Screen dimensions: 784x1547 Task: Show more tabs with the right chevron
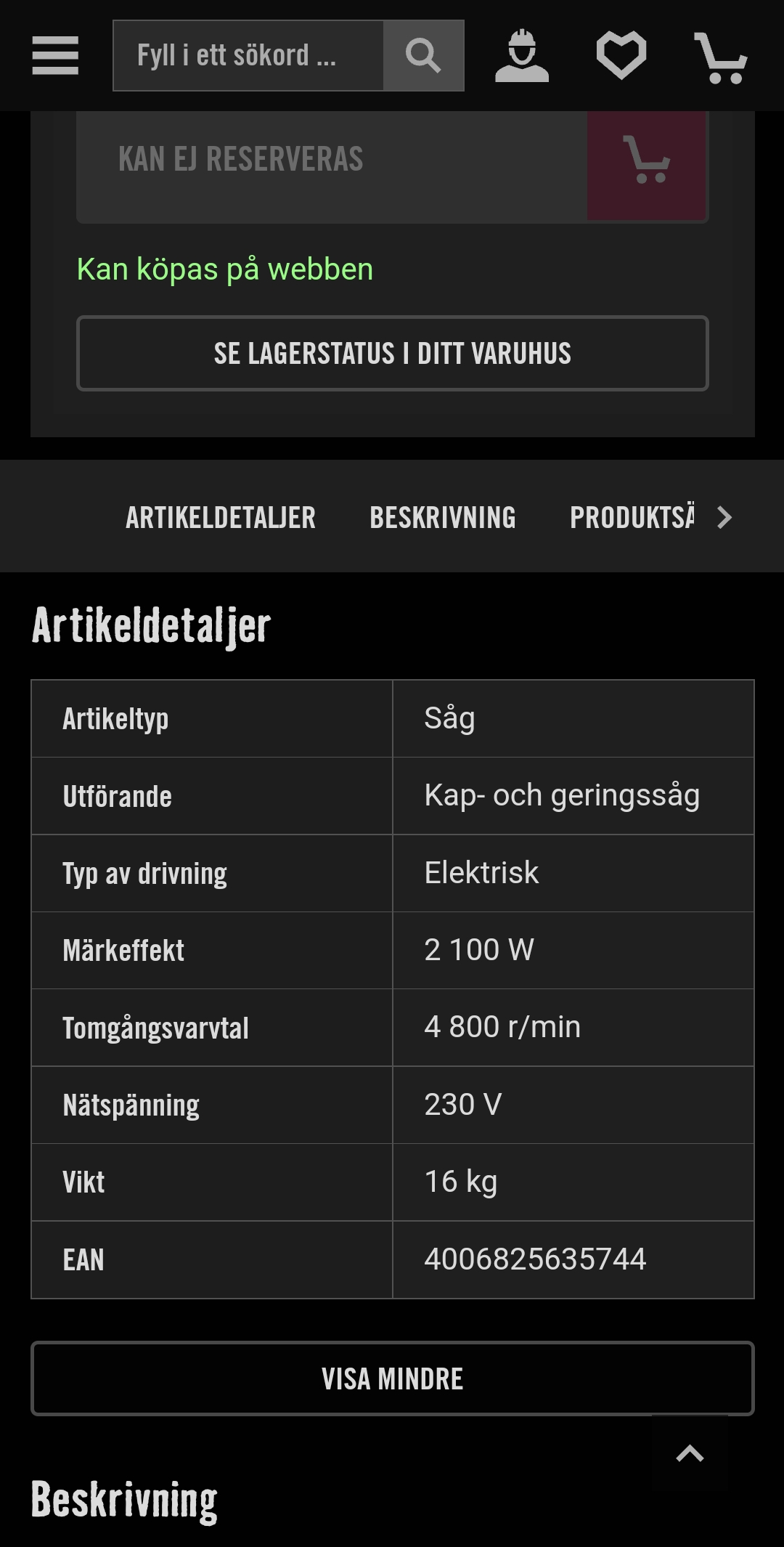(x=724, y=518)
